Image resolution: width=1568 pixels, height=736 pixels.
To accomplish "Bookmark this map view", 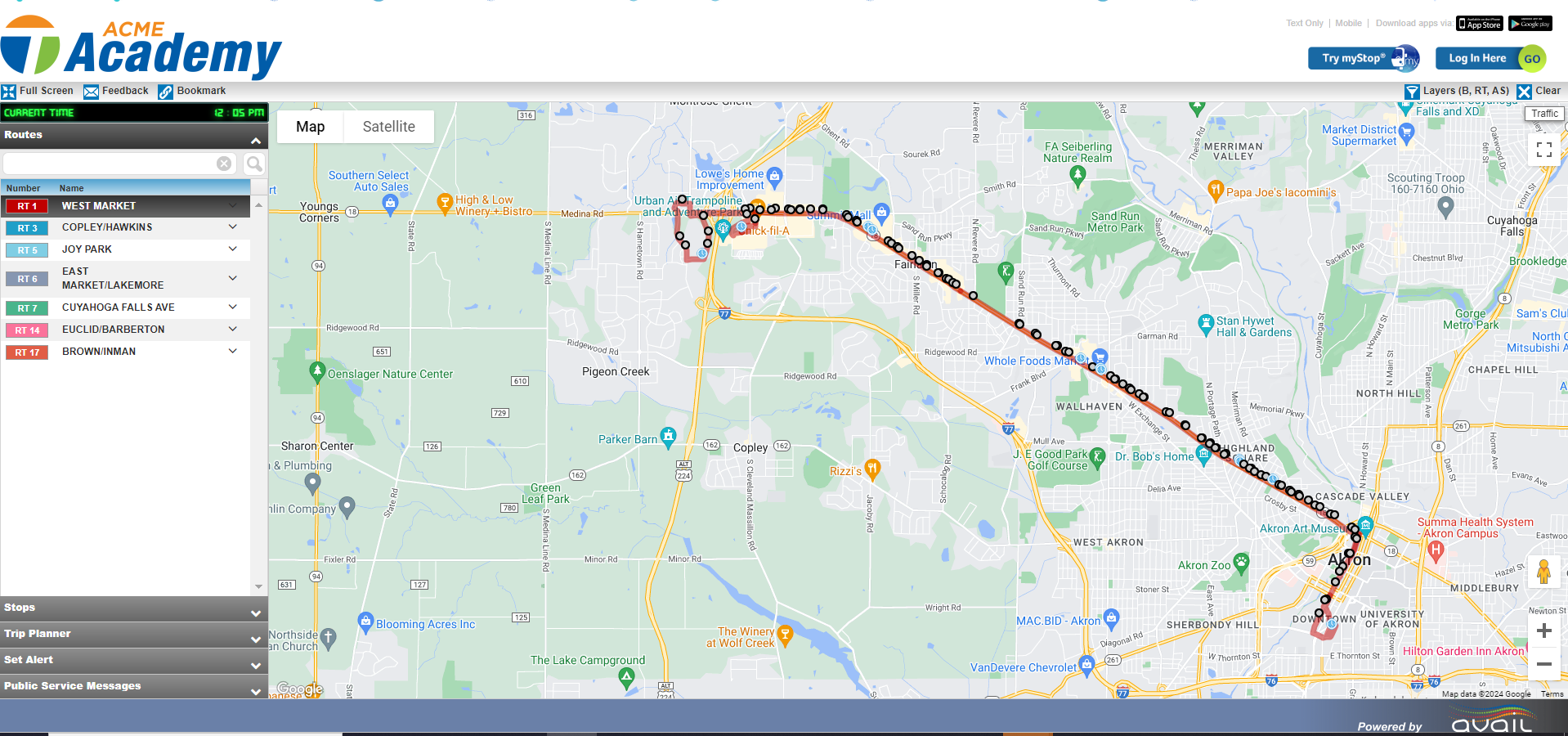I will pyautogui.click(x=192, y=91).
